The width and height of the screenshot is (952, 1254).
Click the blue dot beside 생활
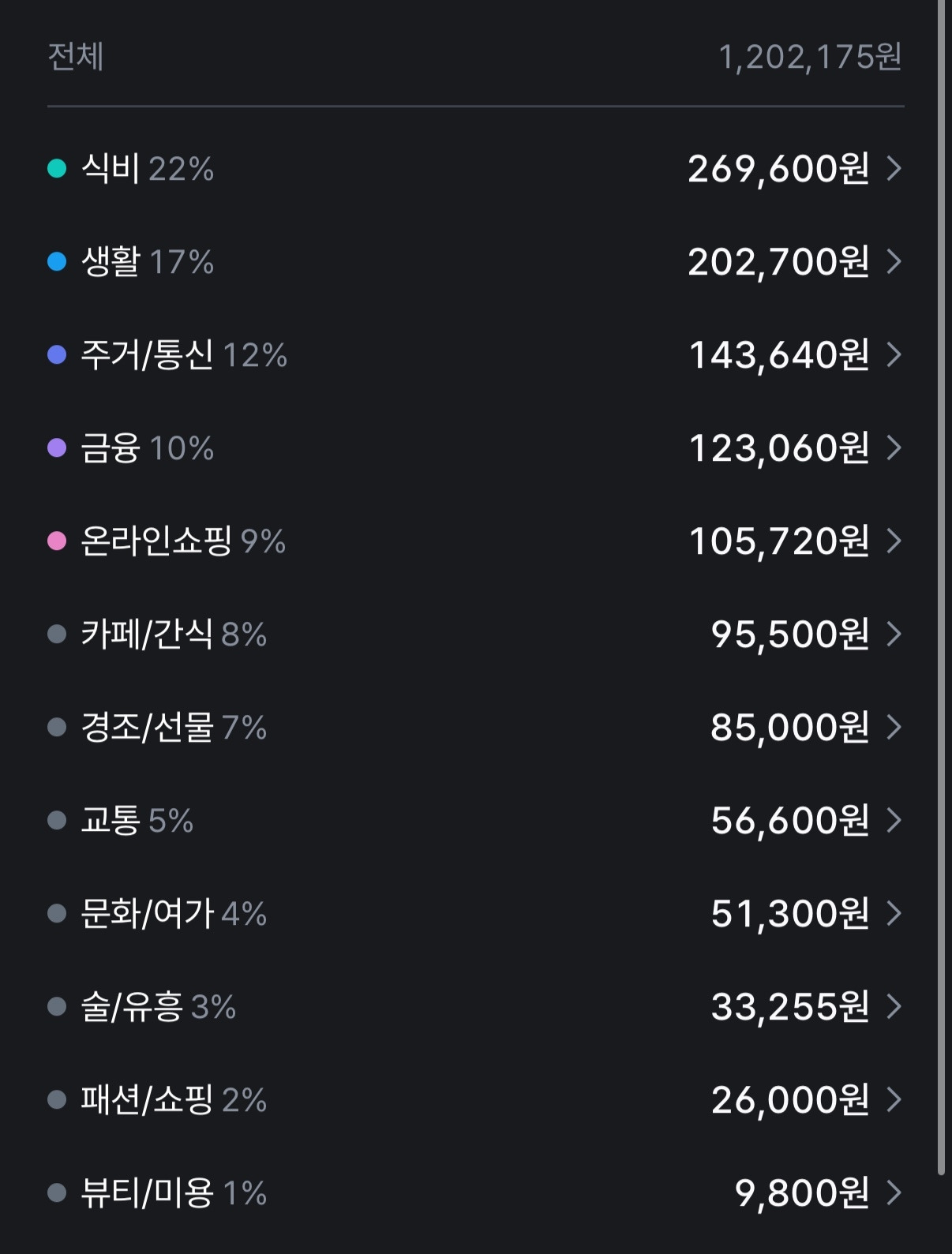pyautogui.click(x=55, y=260)
